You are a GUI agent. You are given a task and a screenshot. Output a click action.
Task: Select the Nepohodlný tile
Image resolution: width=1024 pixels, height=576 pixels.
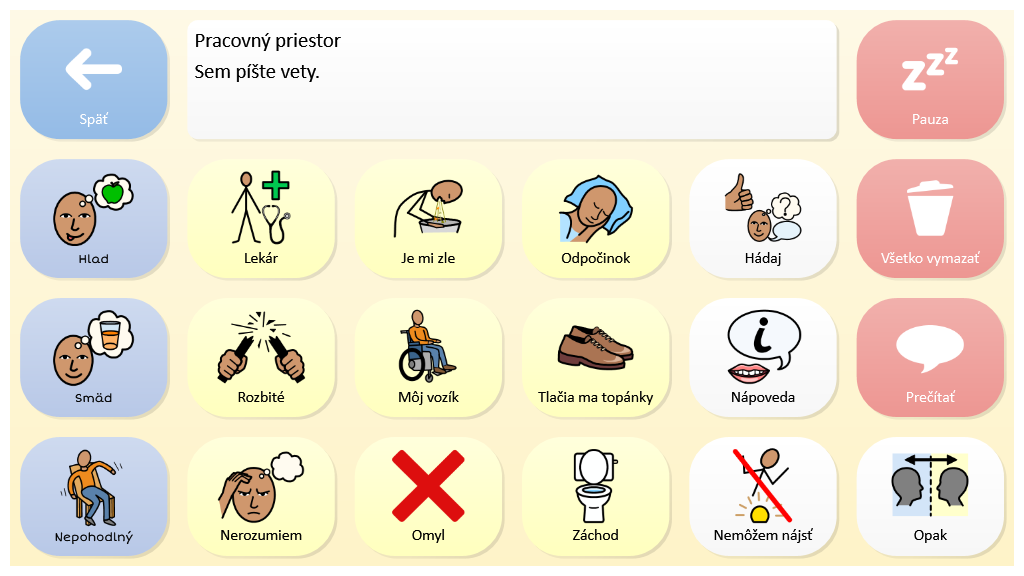pyautogui.click(x=94, y=496)
